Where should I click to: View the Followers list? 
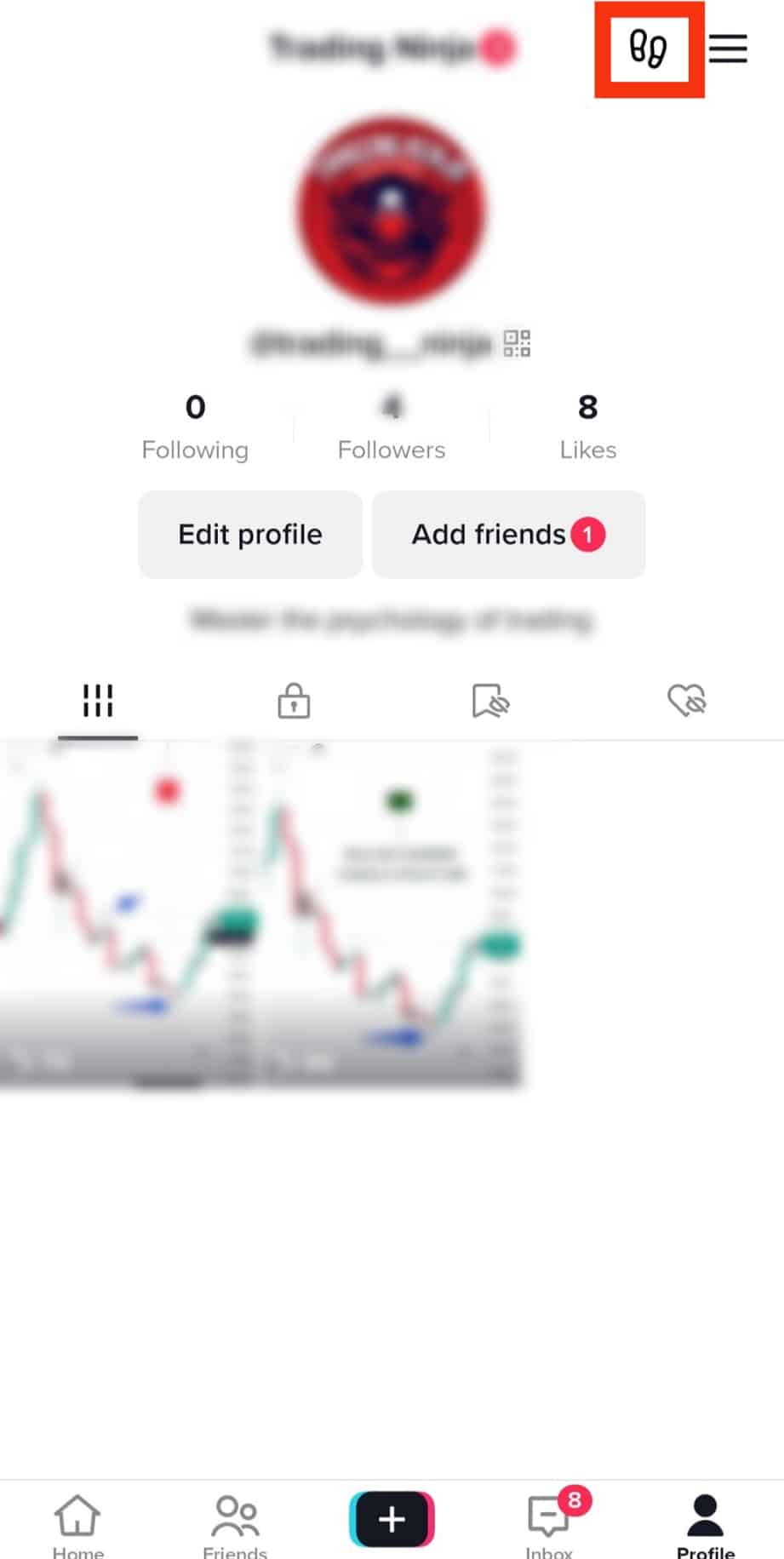point(391,427)
